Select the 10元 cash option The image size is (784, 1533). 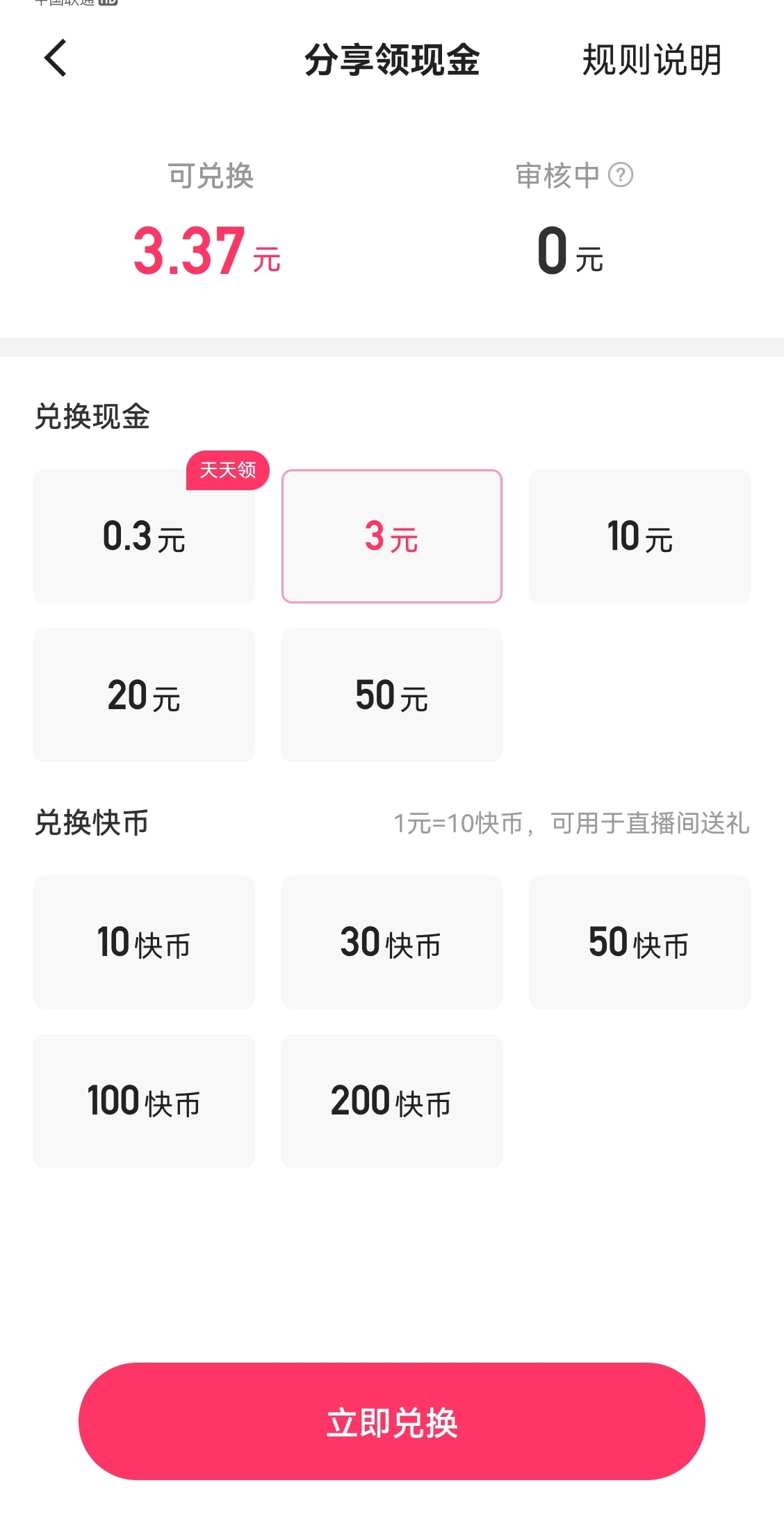(639, 536)
